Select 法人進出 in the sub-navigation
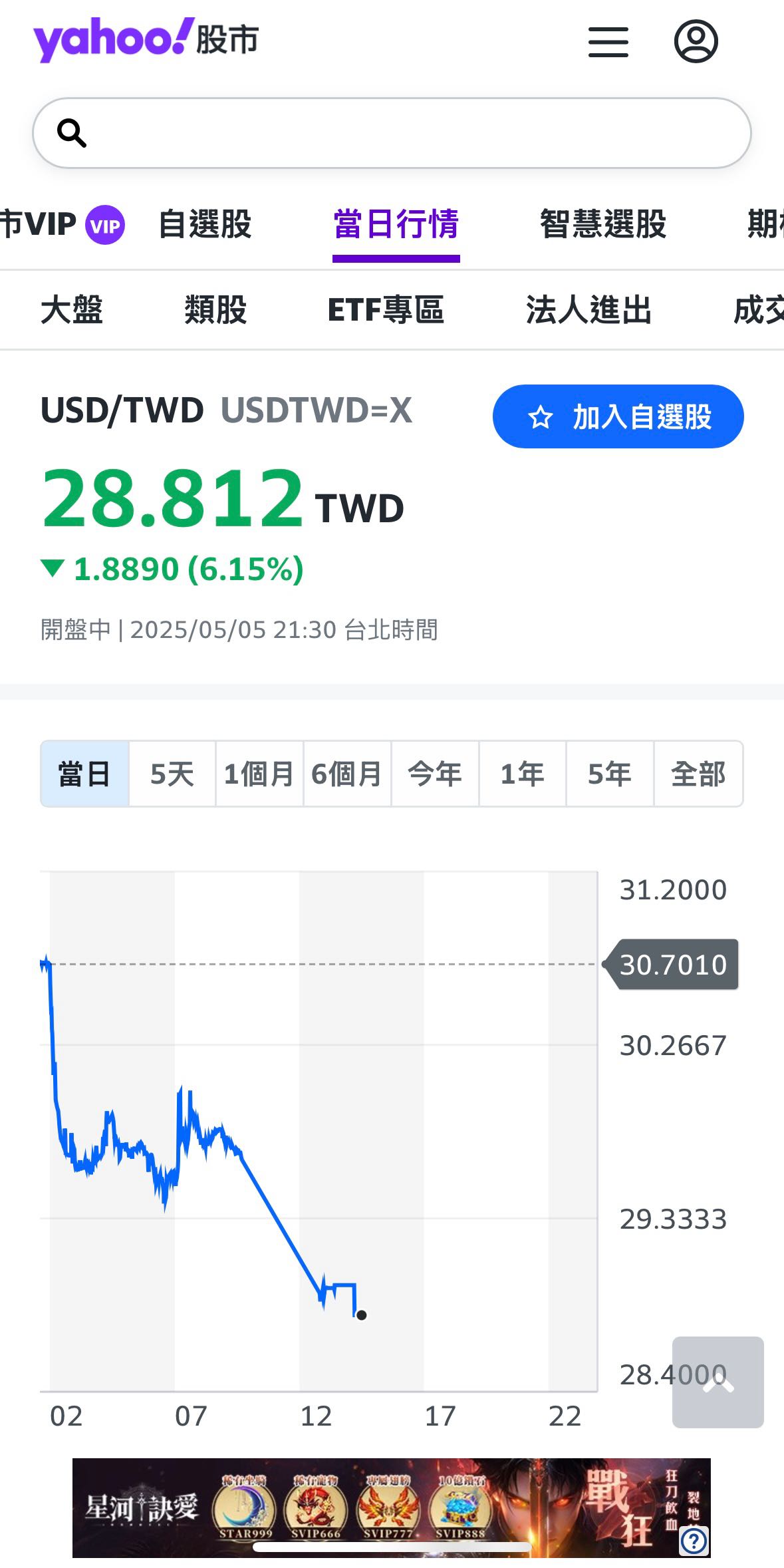The width and height of the screenshot is (784, 1568). point(587,310)
